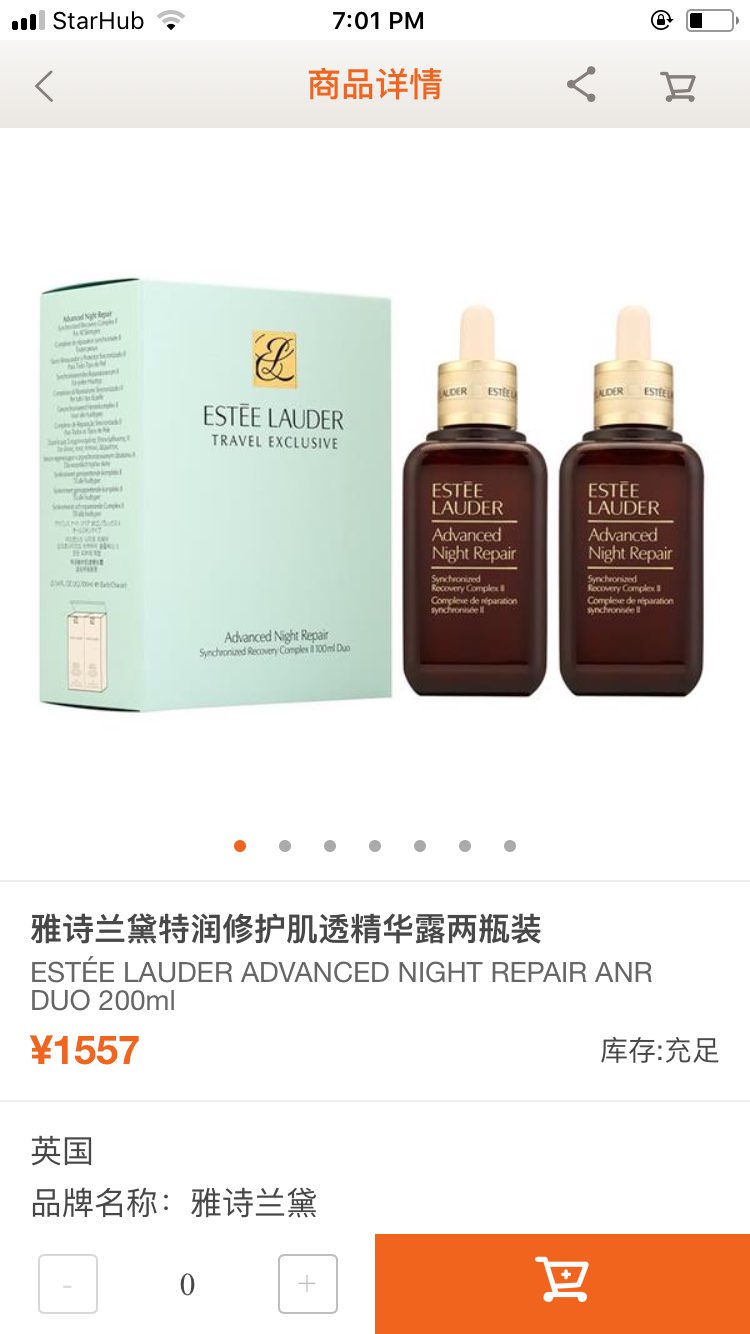The height and width of the screenshot is (1334, 750).
Task: Go back from the product details page
Action: [x=44, y=86]
